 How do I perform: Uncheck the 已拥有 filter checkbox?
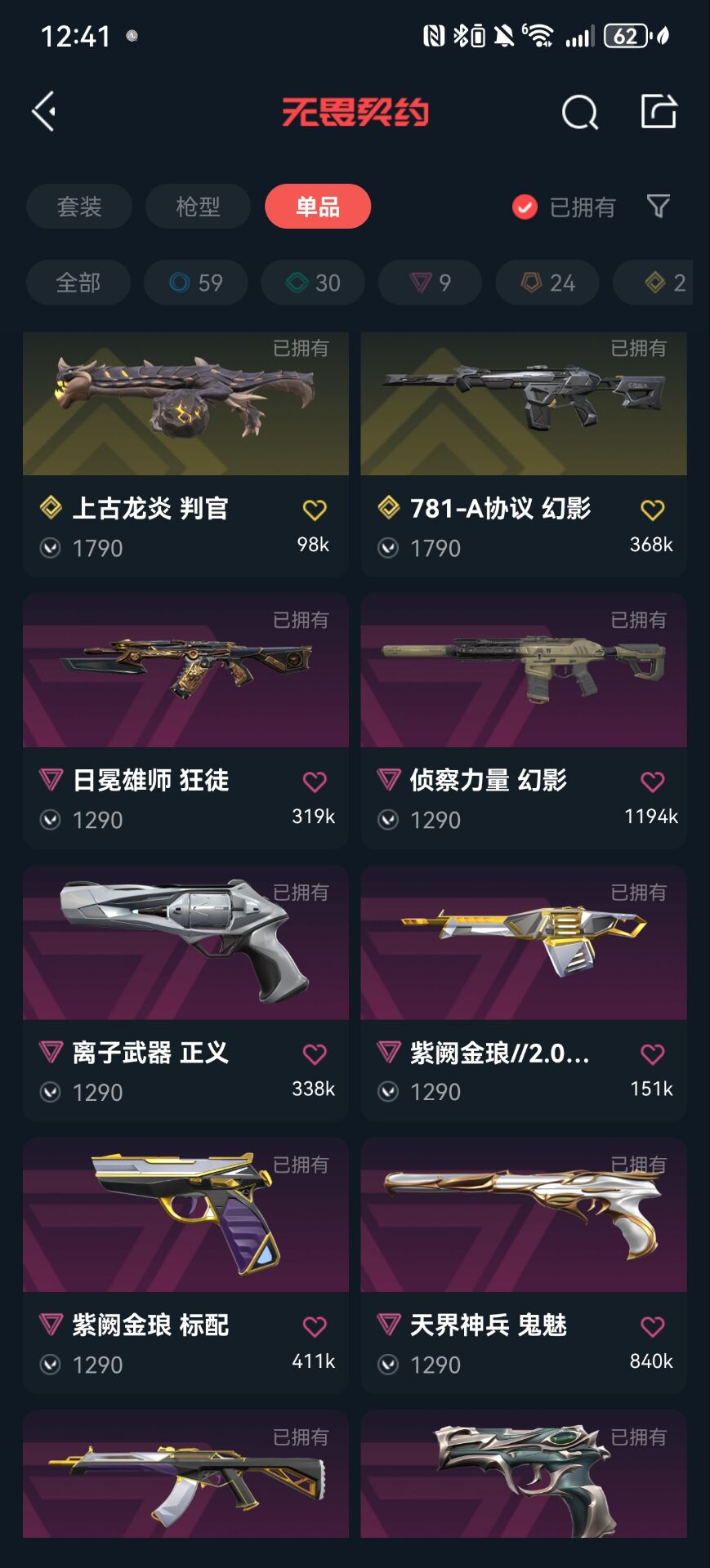pos(525,207)
